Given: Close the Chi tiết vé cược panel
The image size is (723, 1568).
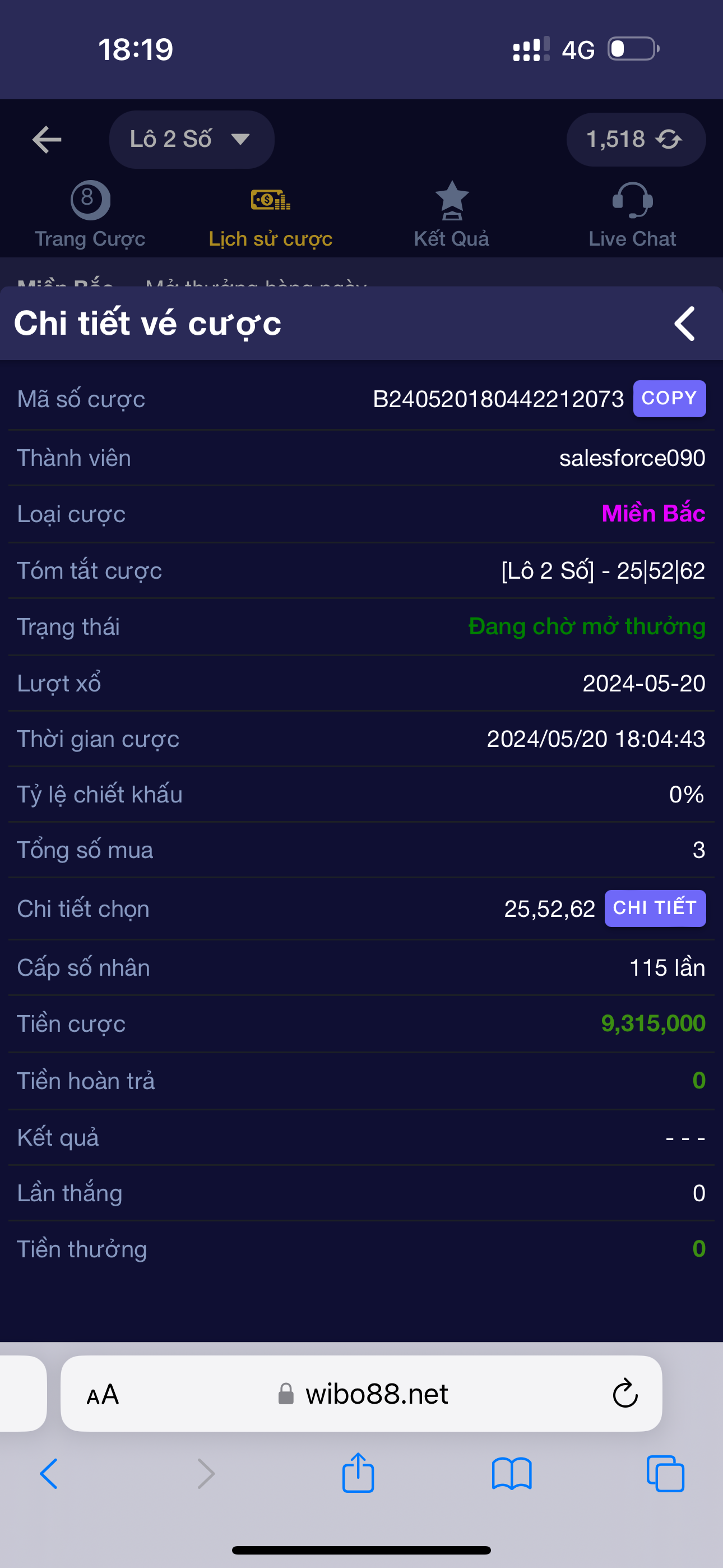Looking at the screenshot, I should tap(685, 323).
